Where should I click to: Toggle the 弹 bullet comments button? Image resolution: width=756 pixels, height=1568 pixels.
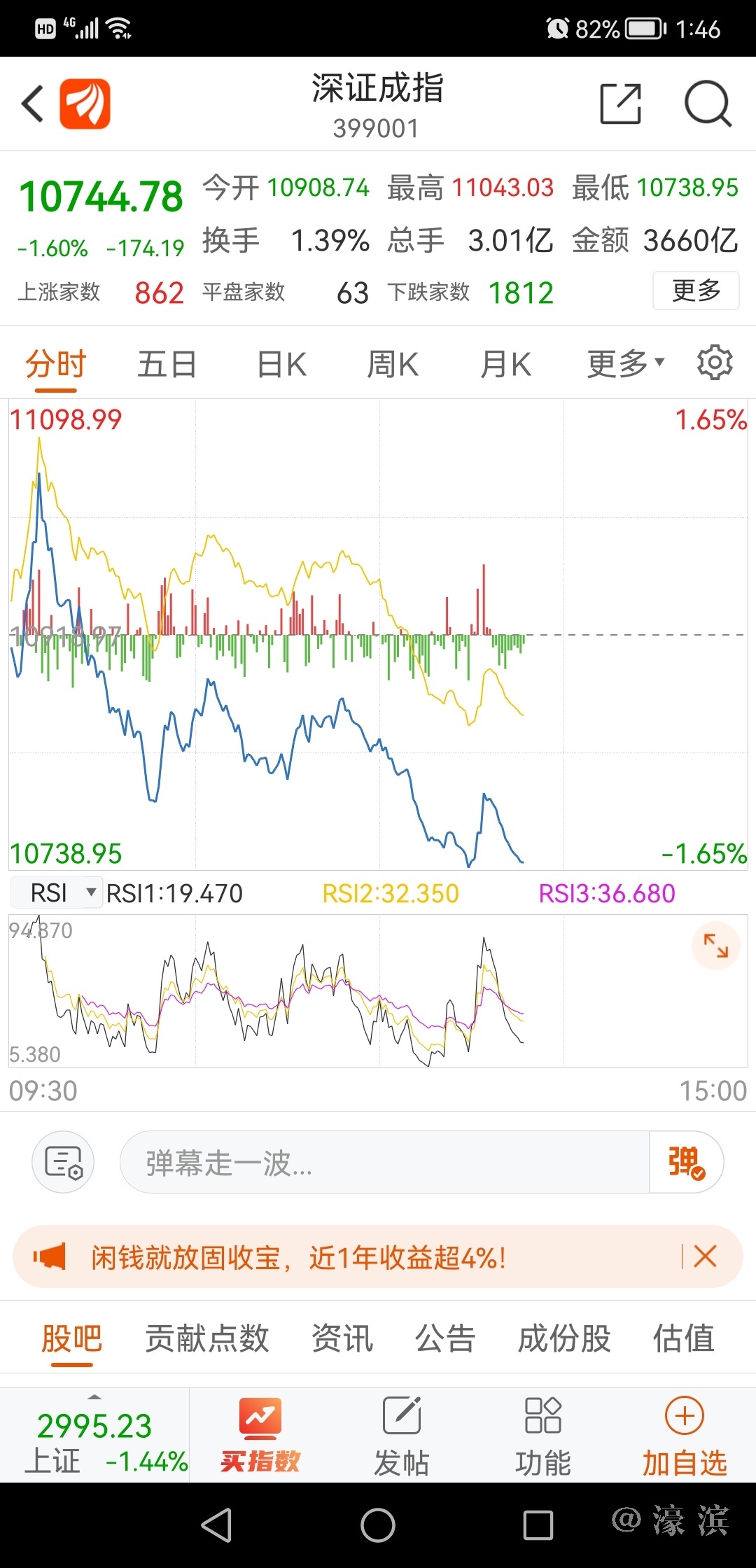click(x=686, y=1163)
